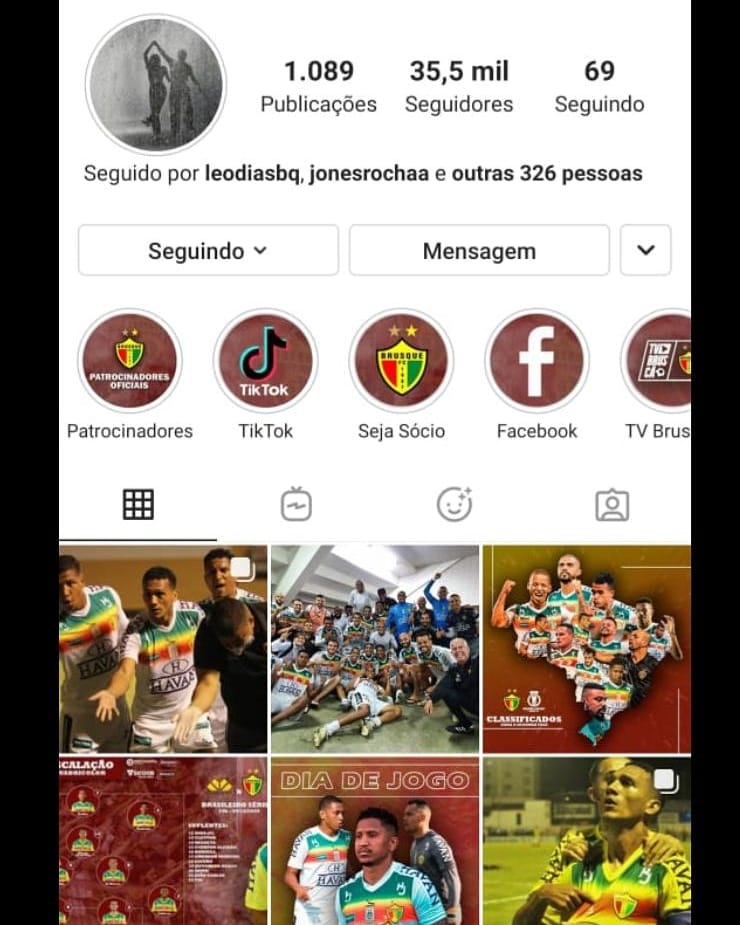Open the TikTok highlight
The image size is (740, 925).
[x=265, y=361]
